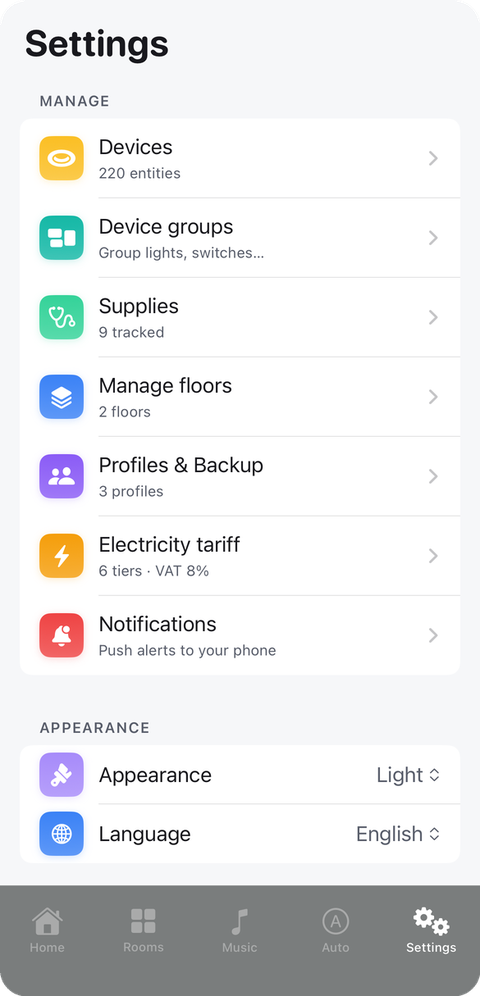This screenshot has width=480, height=996.
Task: Switch to the Home tab
Action: (x=48, y=931)
